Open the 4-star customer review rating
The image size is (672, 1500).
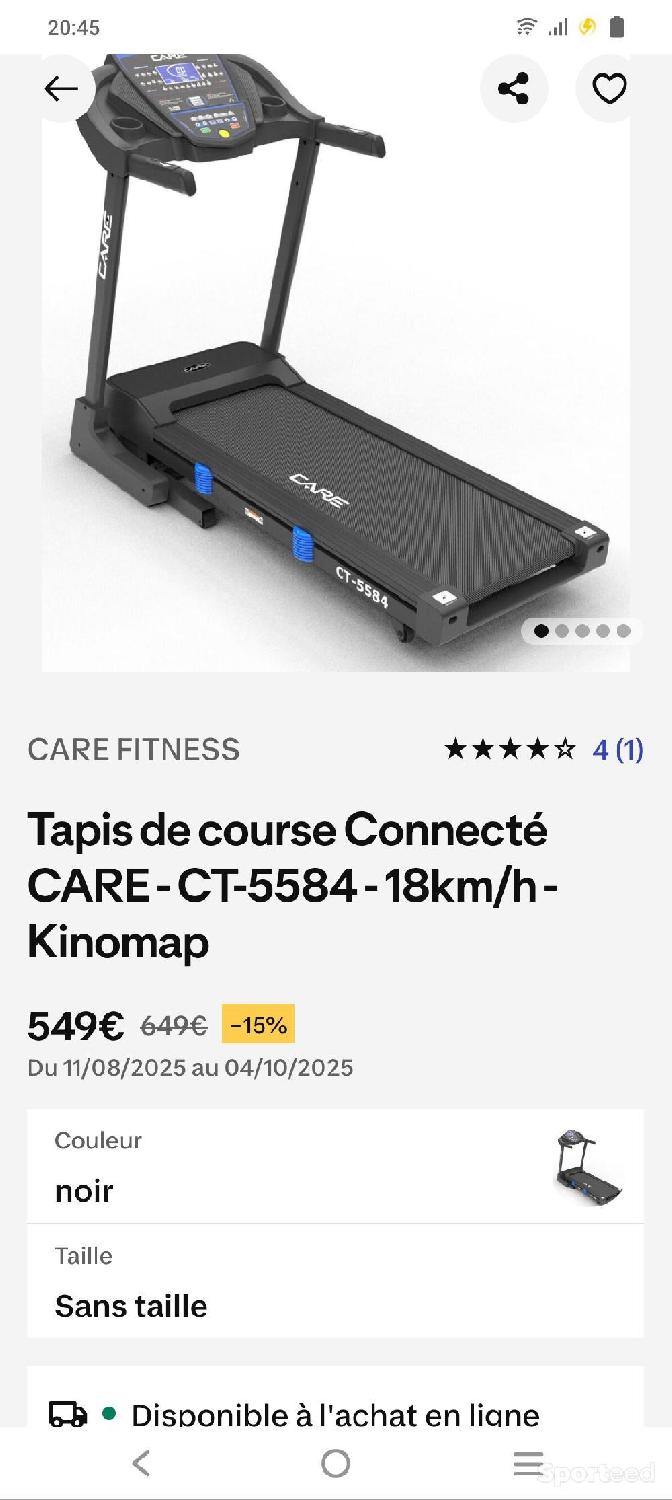544,749
